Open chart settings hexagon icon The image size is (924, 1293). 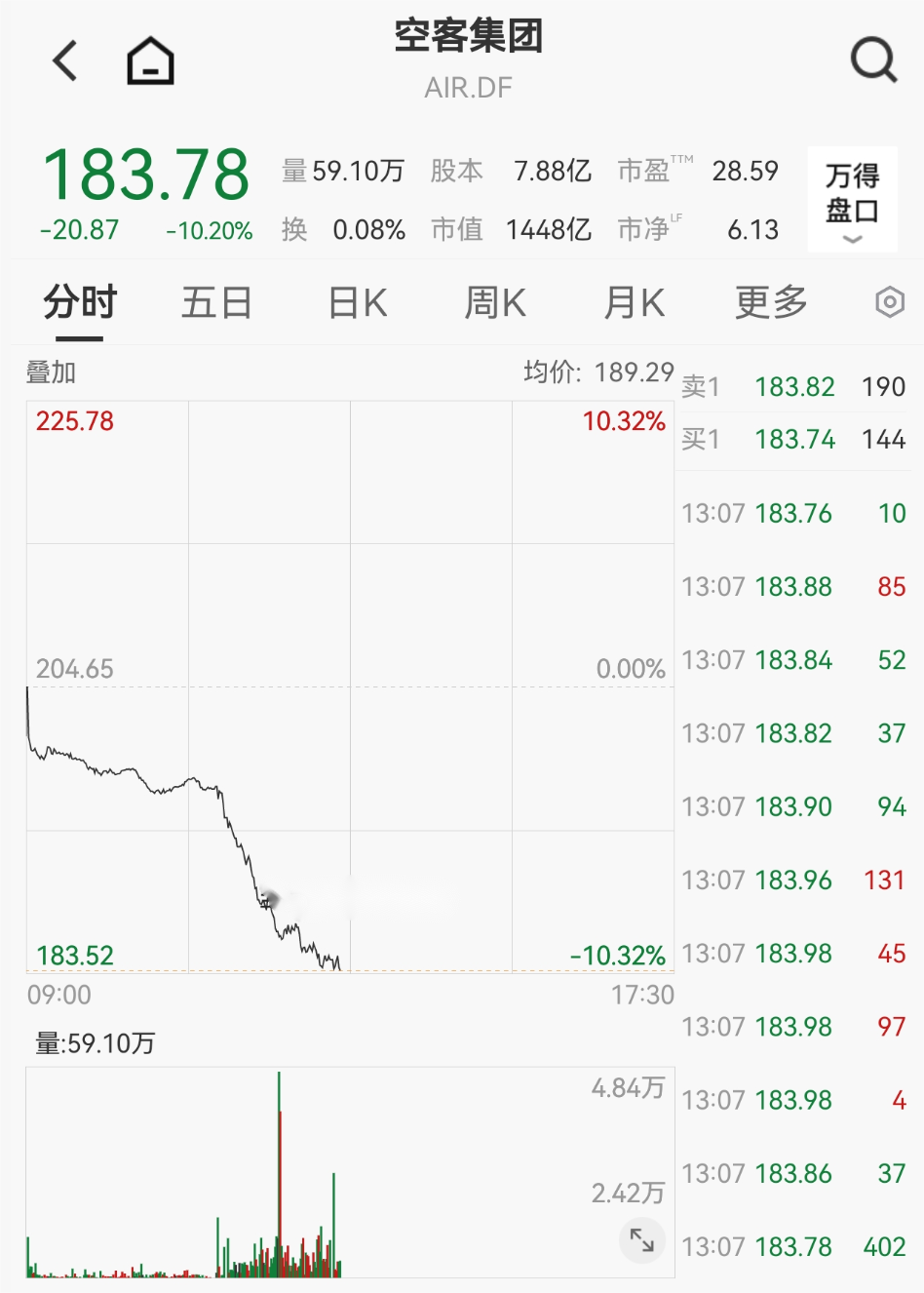click(889, 303)
